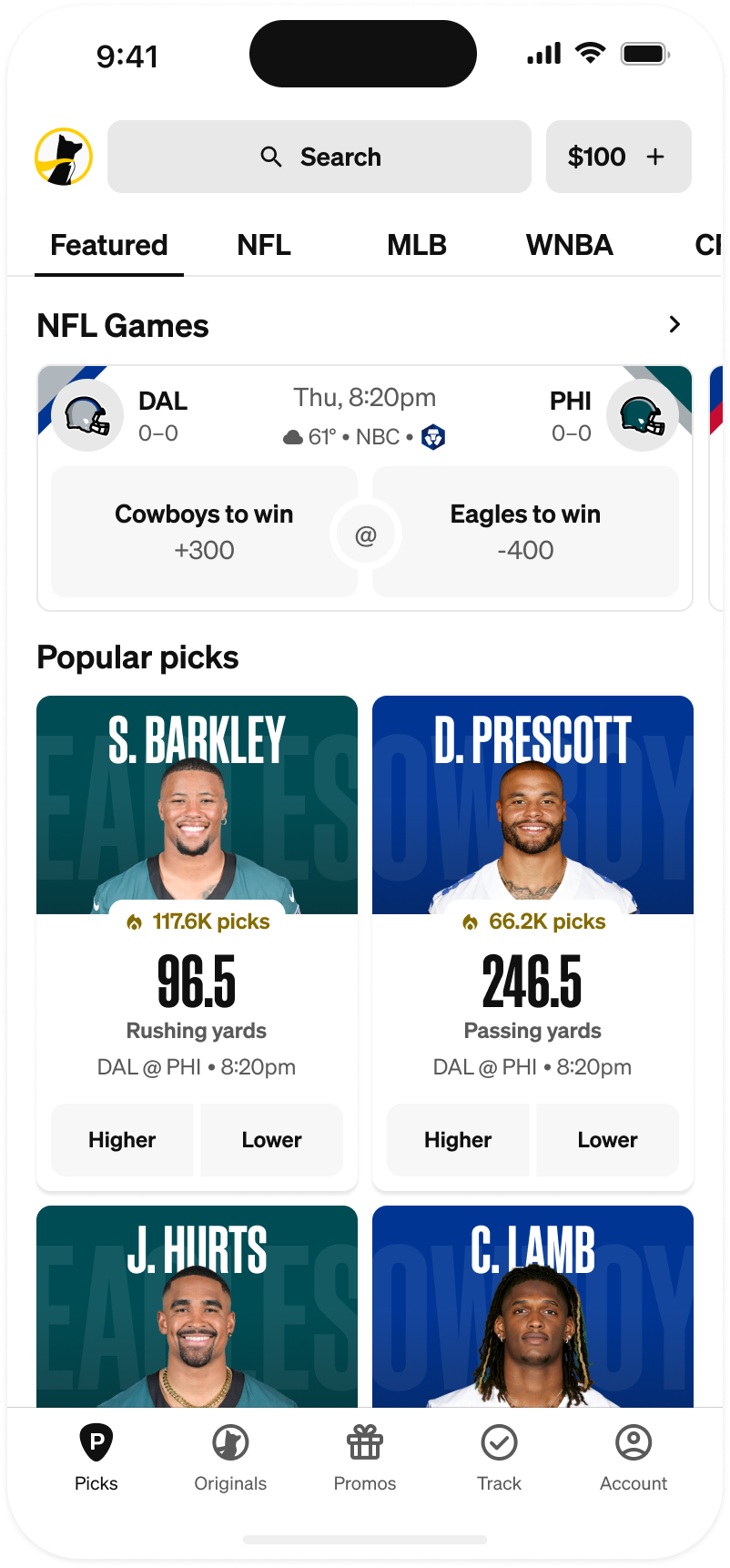Viewport: 730px width, 1568px height.
Task: Switch to the NFL tab
Action: 264,244
